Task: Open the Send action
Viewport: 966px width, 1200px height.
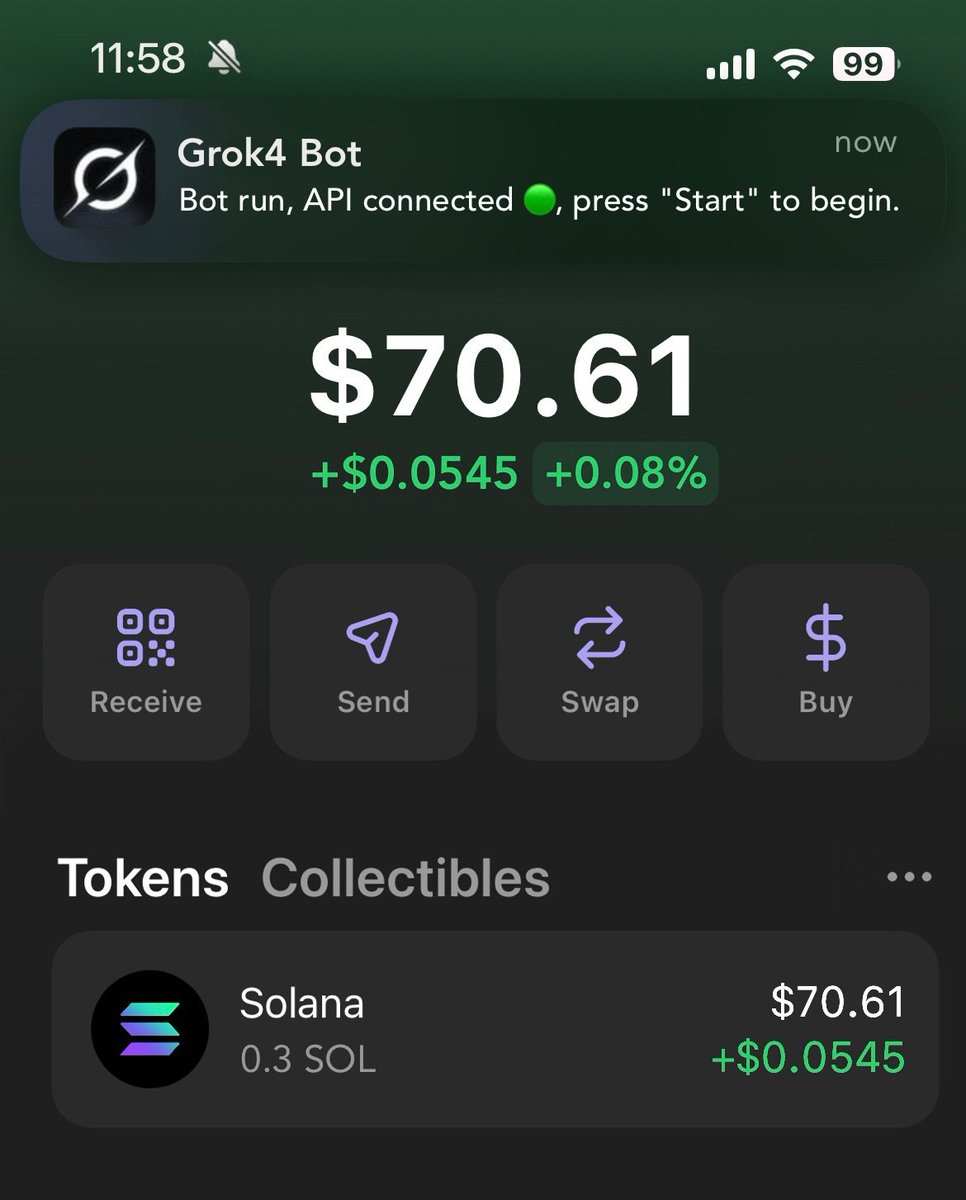Action: (373, 662)
